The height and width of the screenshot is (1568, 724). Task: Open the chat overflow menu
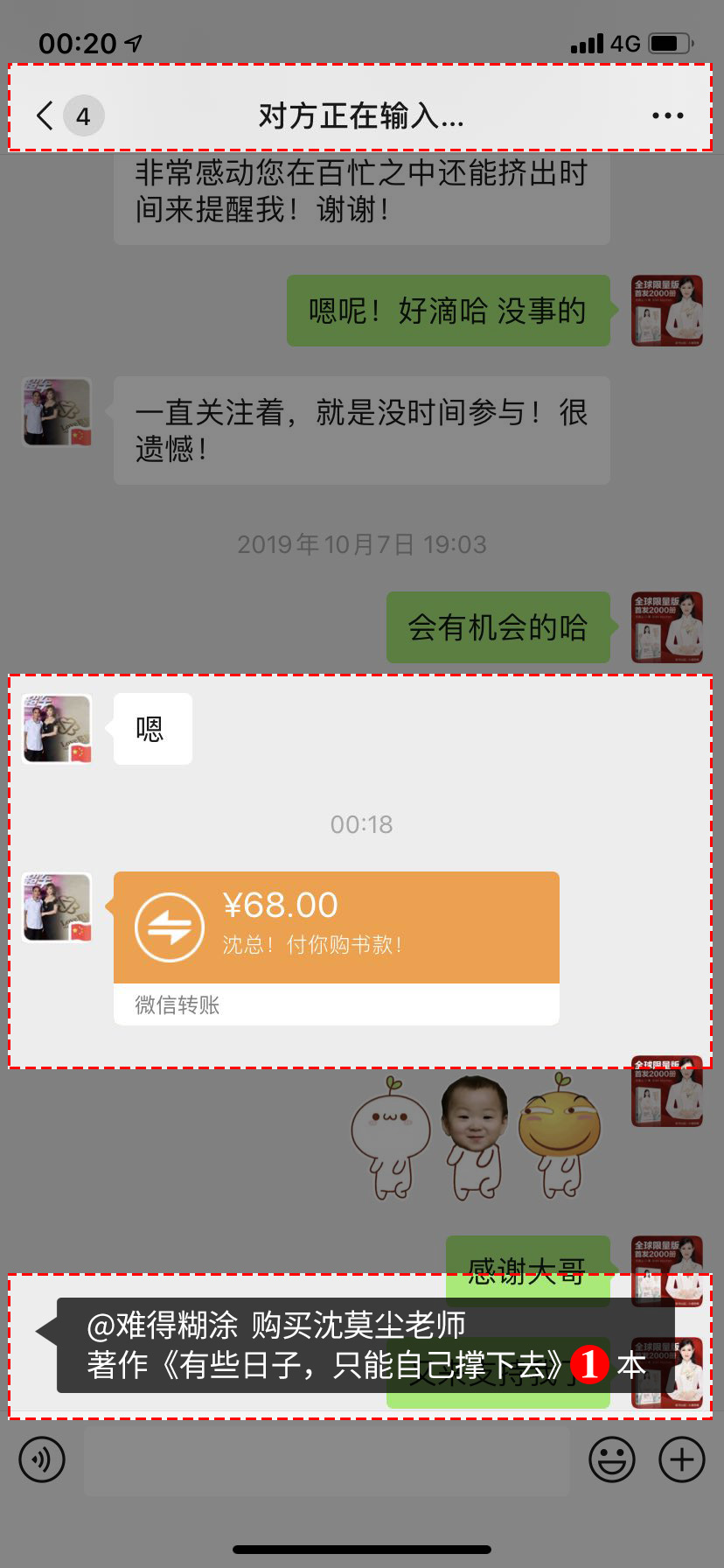667,115
